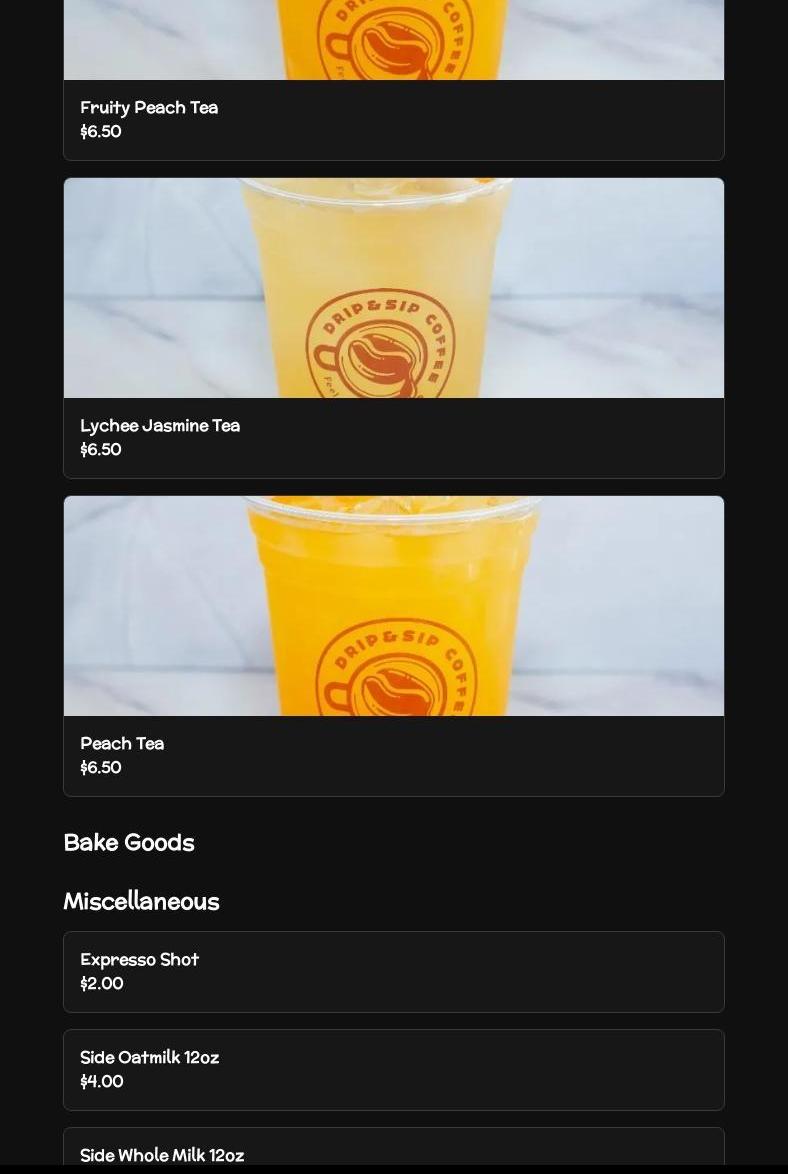
Task: Click the Peach Tea item title text
Action: click(122, 743)
